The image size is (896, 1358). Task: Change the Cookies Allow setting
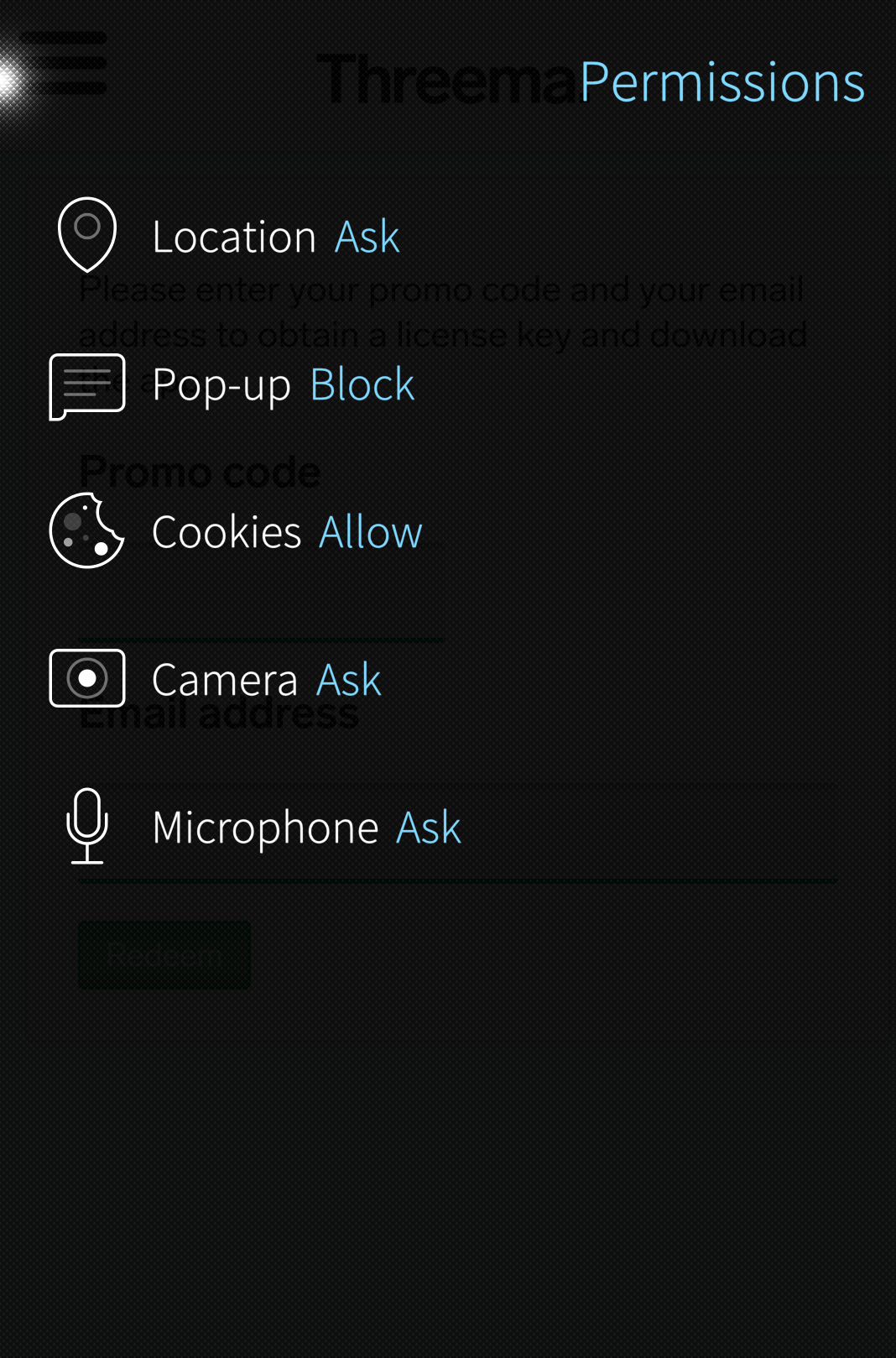(x=370, y=532)
